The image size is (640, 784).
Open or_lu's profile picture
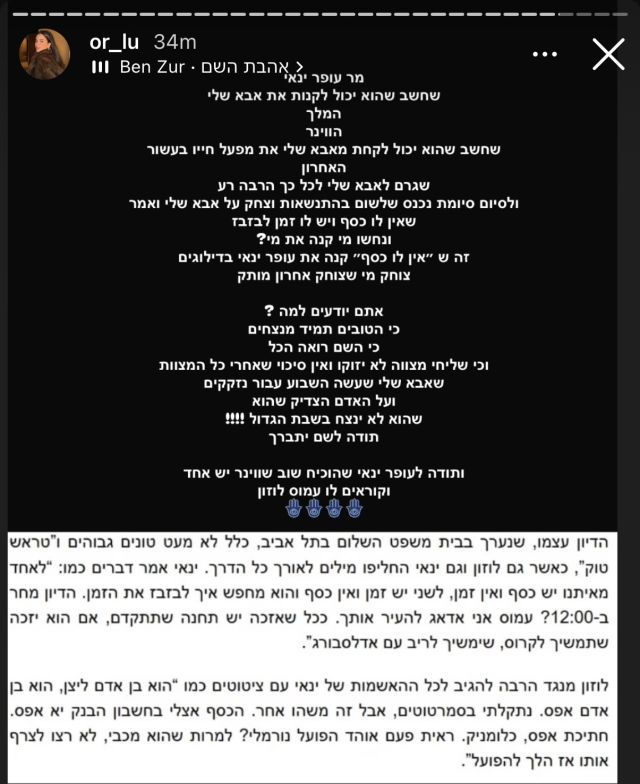click(x=46, y=54)
